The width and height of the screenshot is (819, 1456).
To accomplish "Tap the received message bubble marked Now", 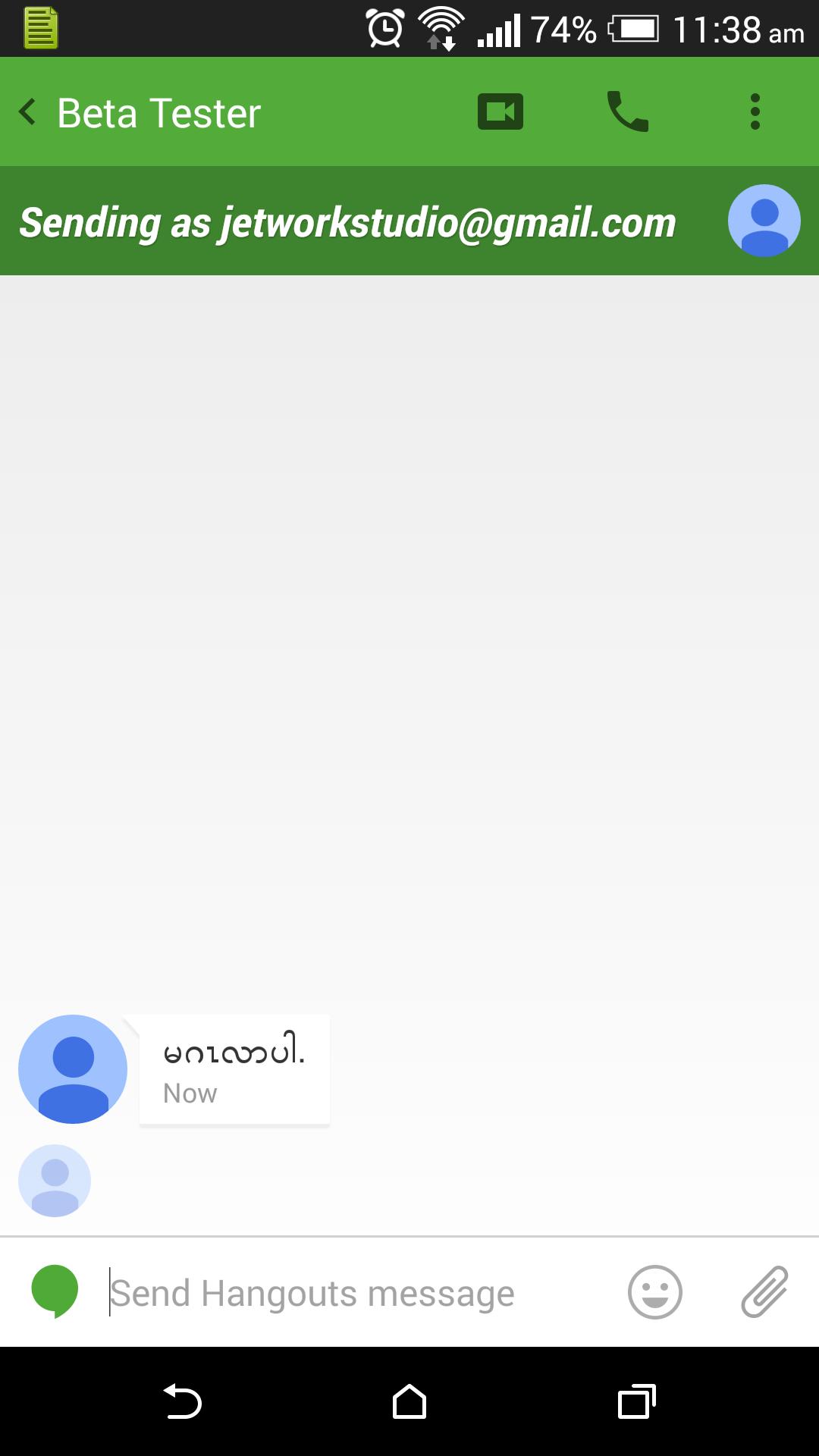I will pos(234,1070).
